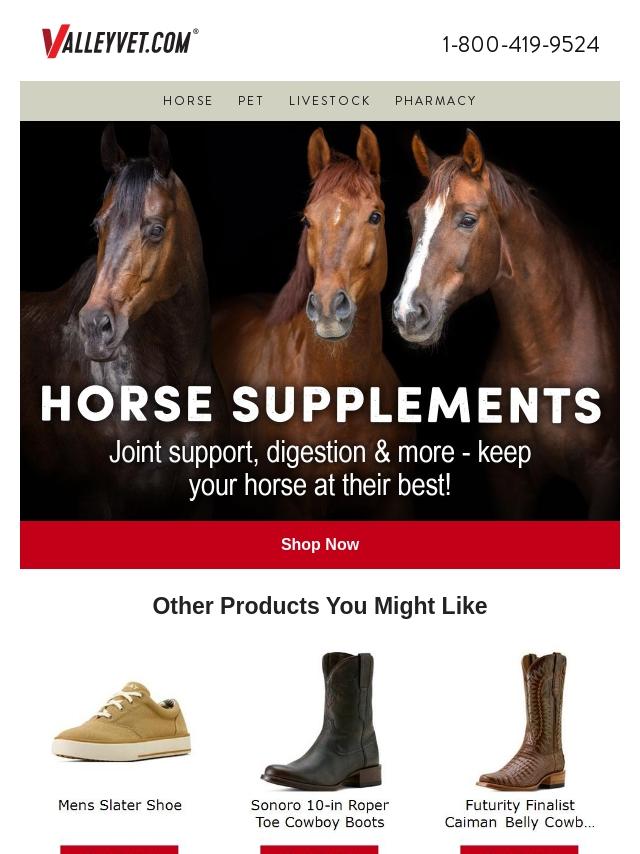Call the 1-800-419-9524 phone number
The width and height of the screenshot is (640, 854).
520,45
